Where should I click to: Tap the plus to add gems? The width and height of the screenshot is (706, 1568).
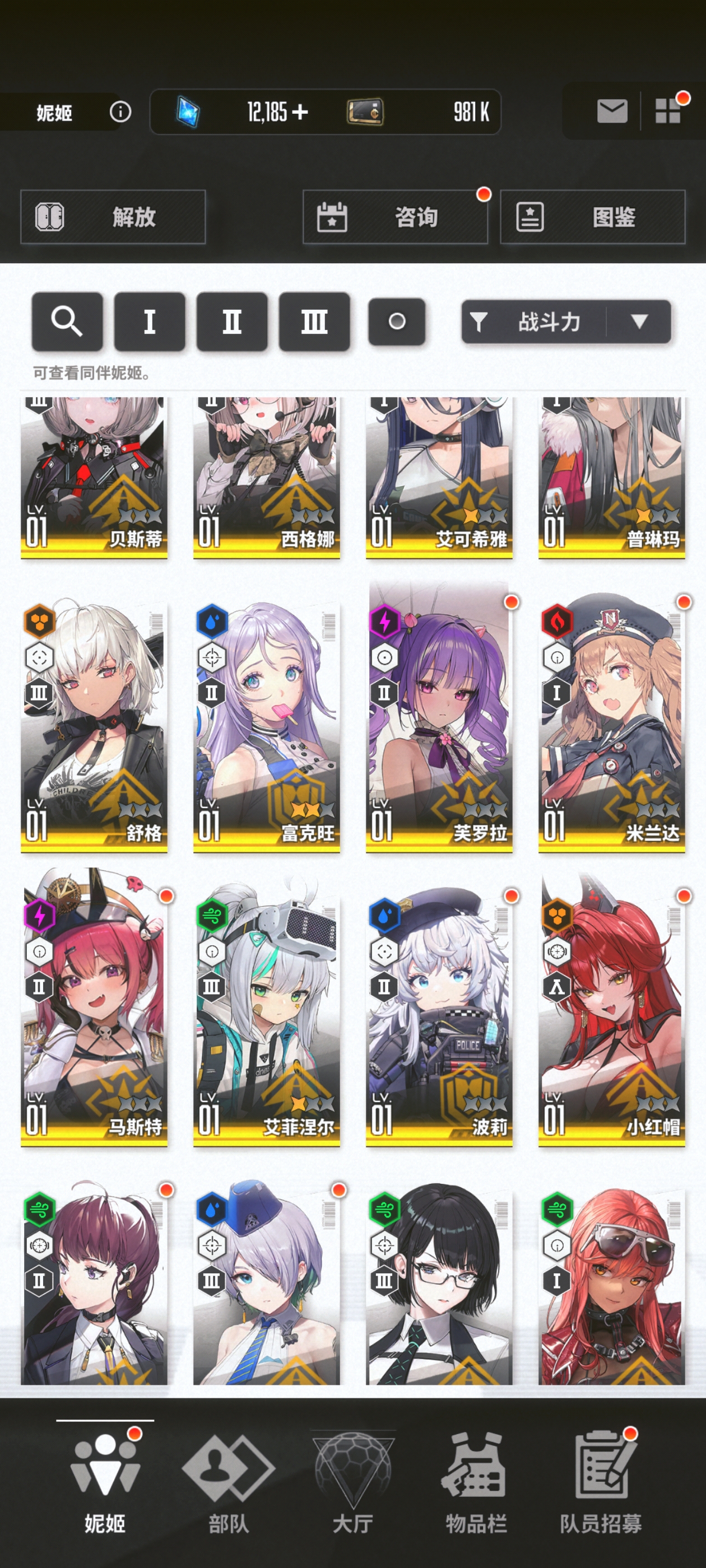click(300, 112)
